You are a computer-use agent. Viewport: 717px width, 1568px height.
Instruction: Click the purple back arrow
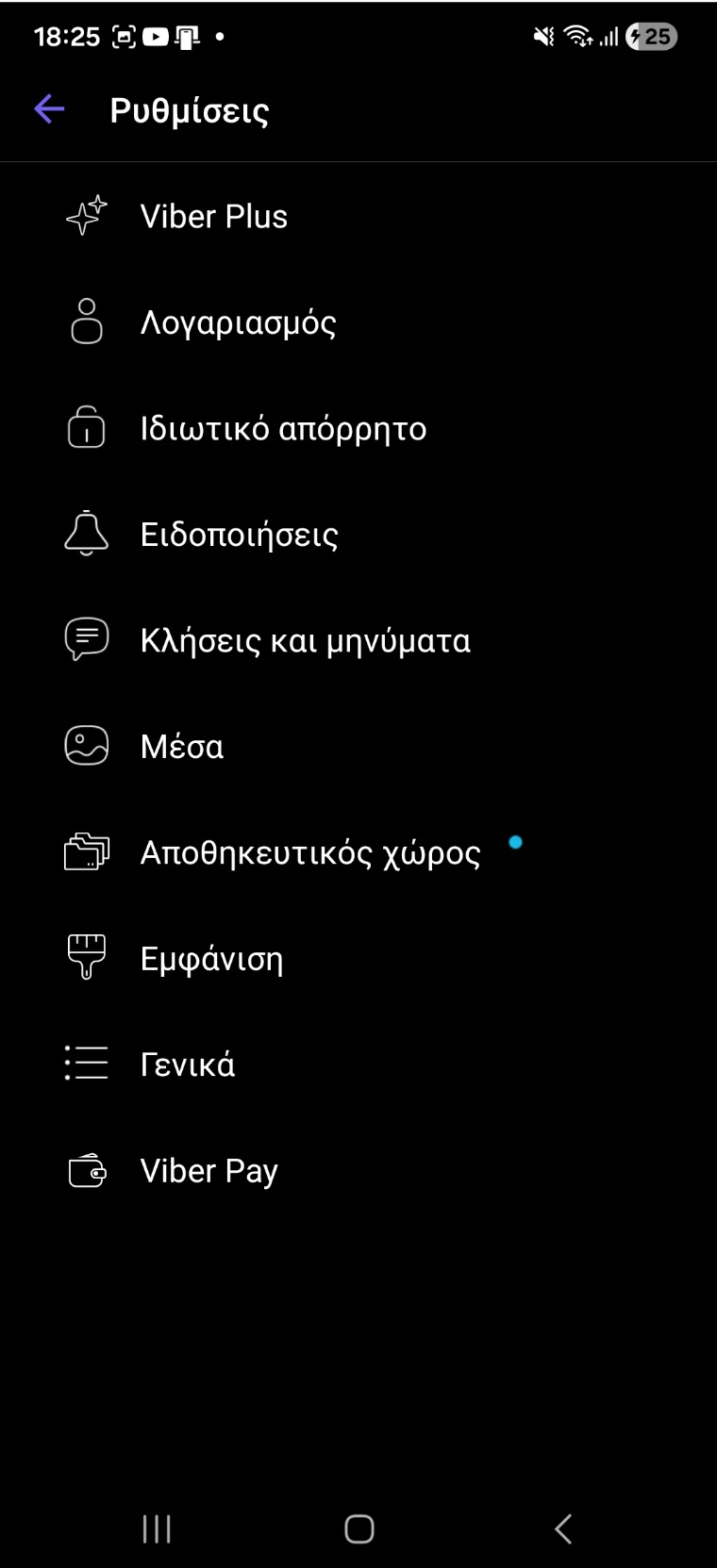click(x=48, y=108)
